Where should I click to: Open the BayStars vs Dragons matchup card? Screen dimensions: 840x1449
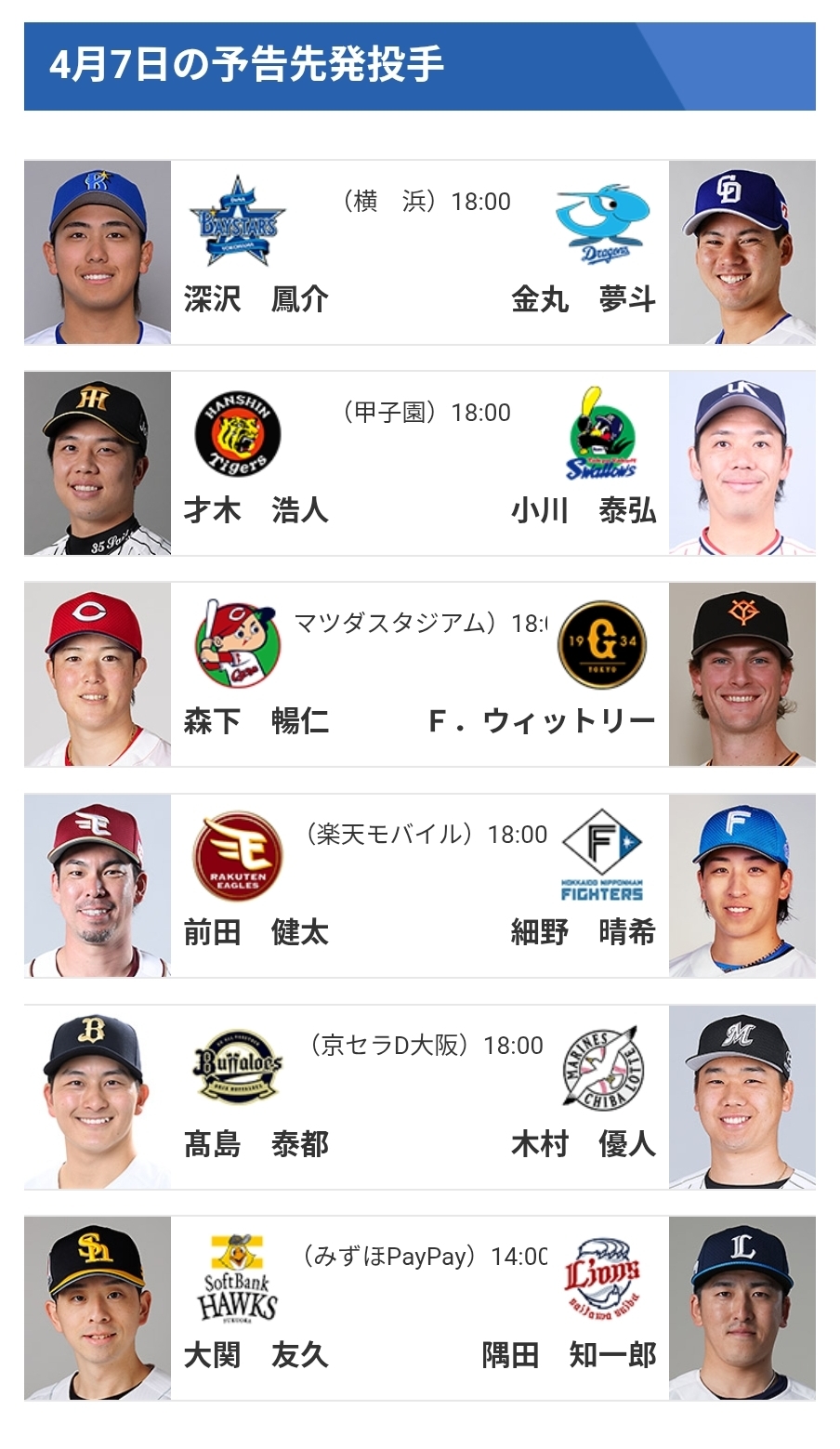[420, 253]
